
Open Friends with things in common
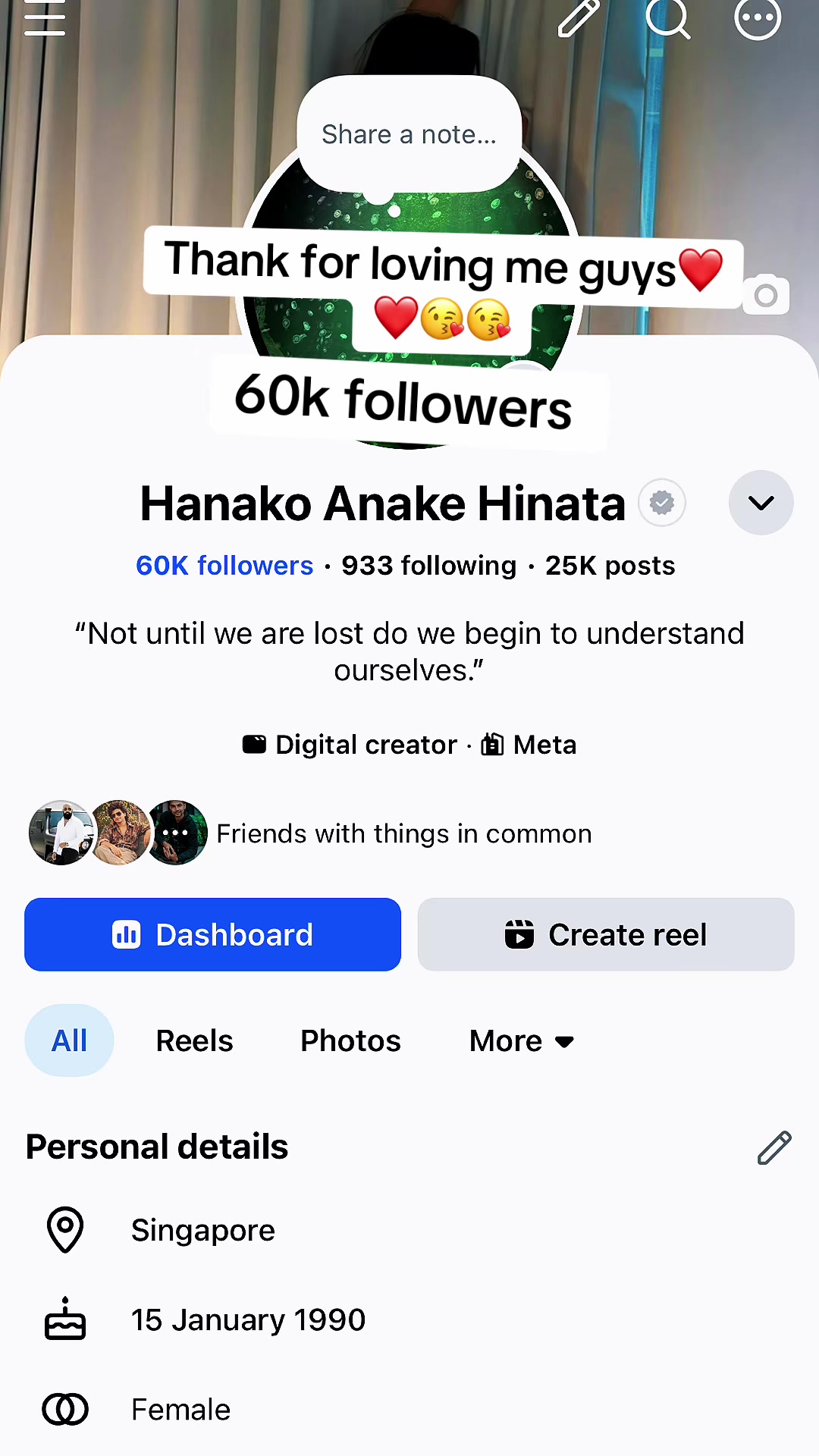click(x=309, y=833)
